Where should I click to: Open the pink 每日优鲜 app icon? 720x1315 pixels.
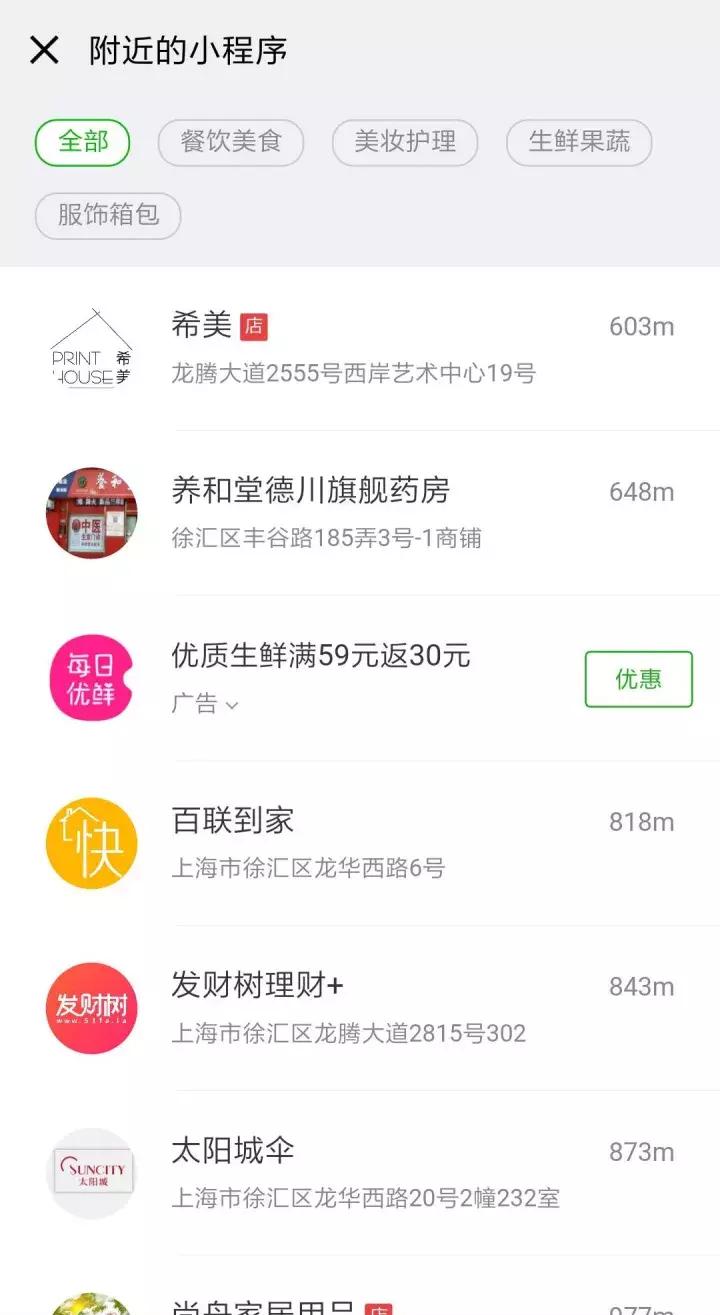point(91,678)
